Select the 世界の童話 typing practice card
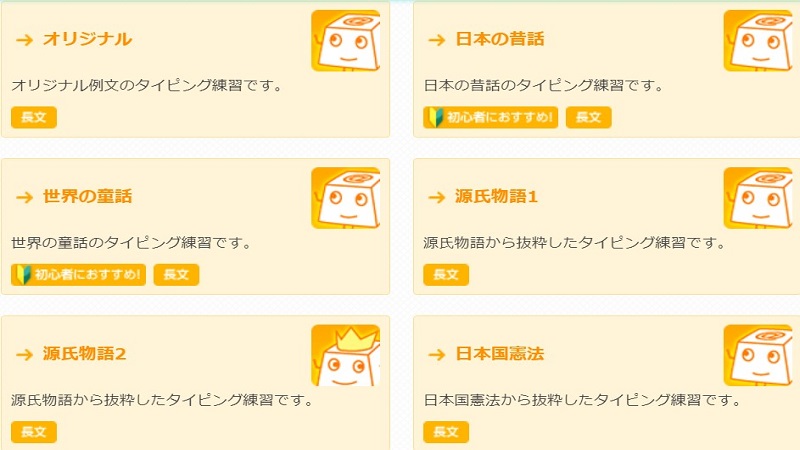 click(88, 197)
